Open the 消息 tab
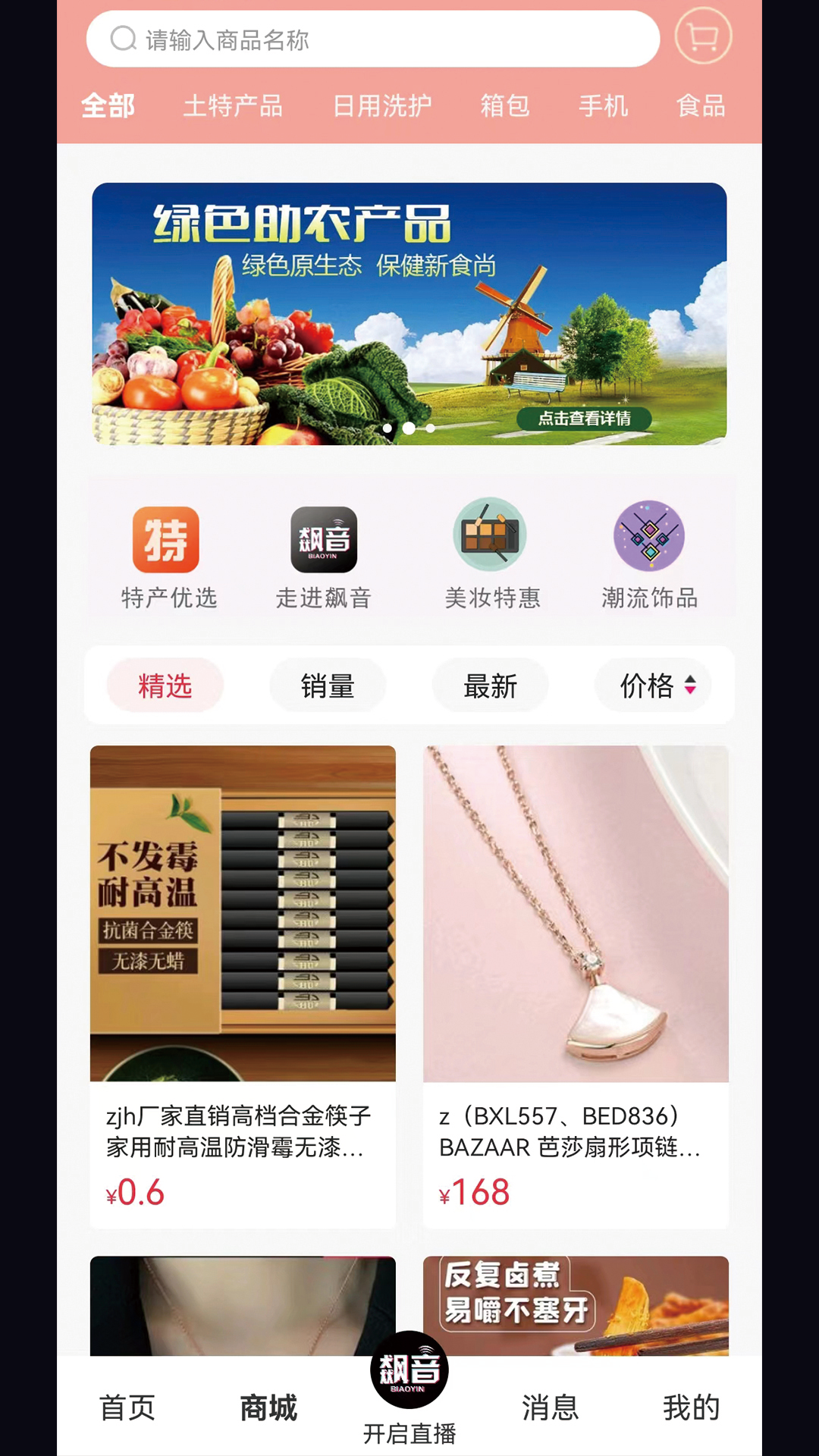The image size is (819, 1456). pyautogui.click(x=550, y=1407)
